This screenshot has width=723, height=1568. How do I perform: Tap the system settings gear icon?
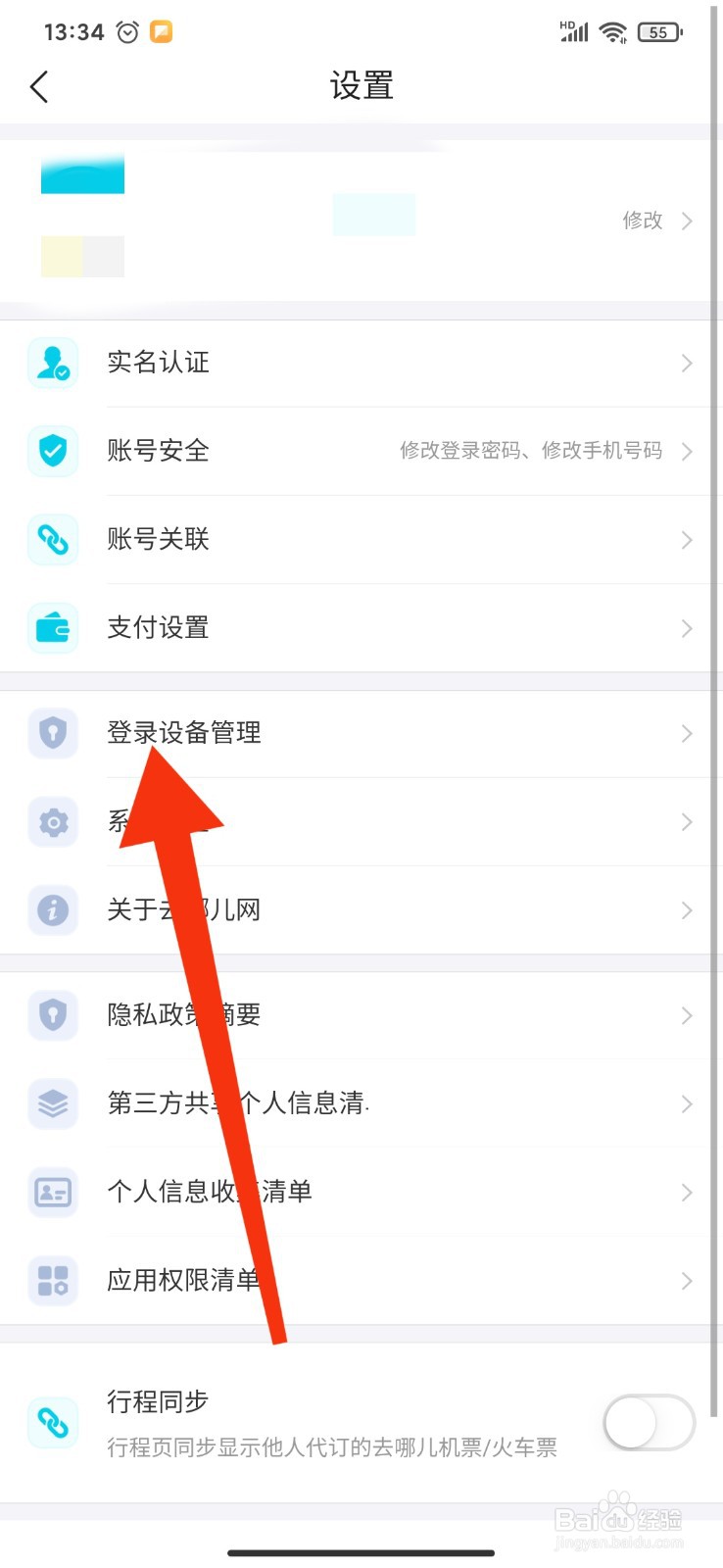point(53,822)
